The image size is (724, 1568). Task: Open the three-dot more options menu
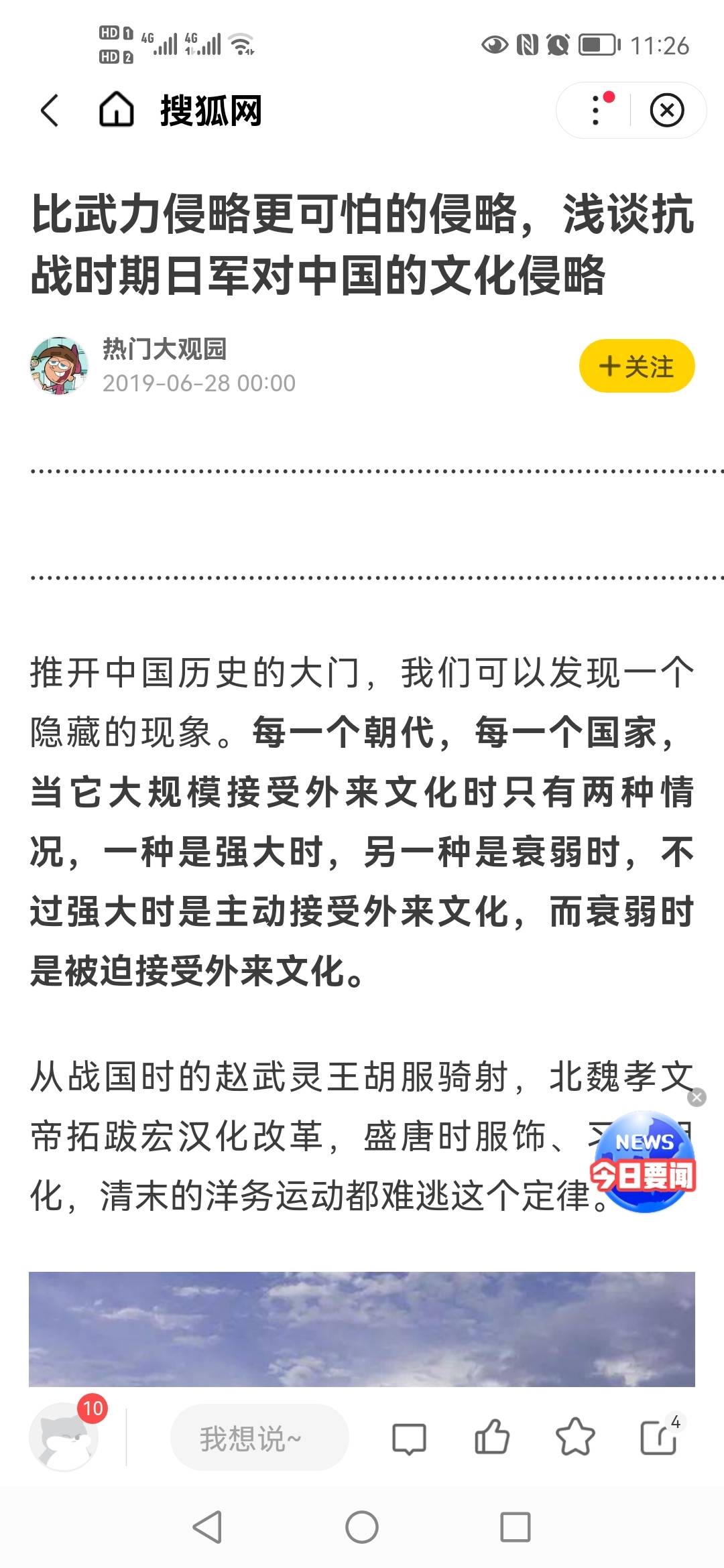595,110
